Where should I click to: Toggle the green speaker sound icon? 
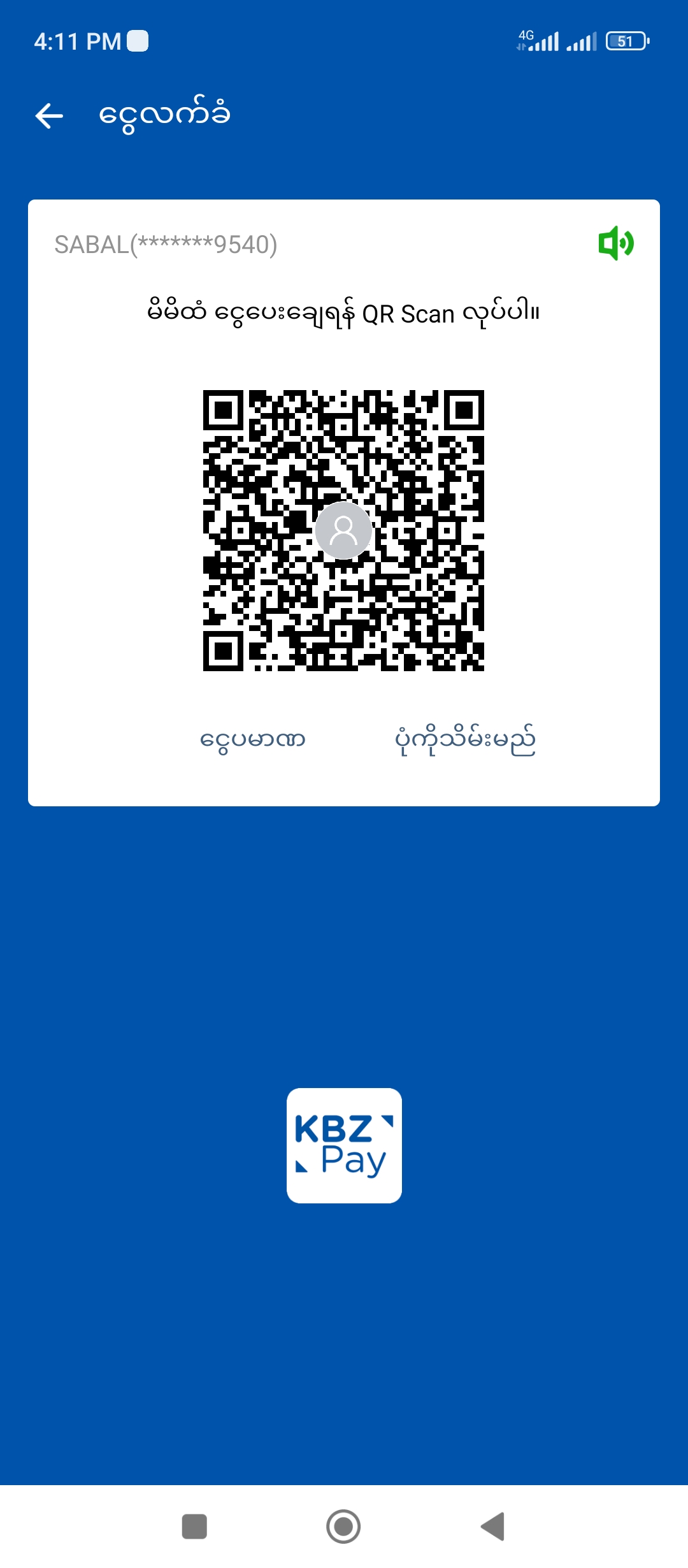click(615, 243)
